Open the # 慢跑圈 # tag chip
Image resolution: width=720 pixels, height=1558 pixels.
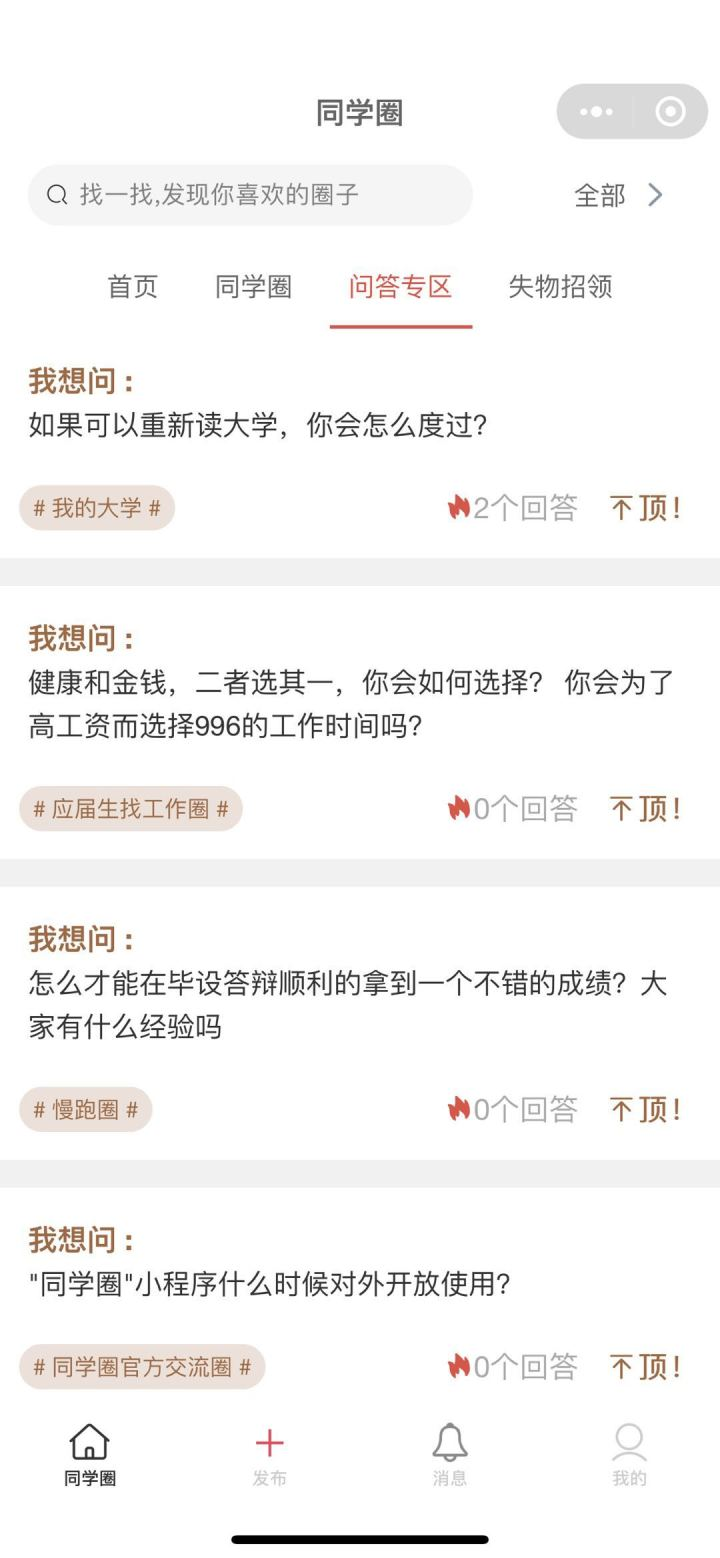(x=86, y=1110)
